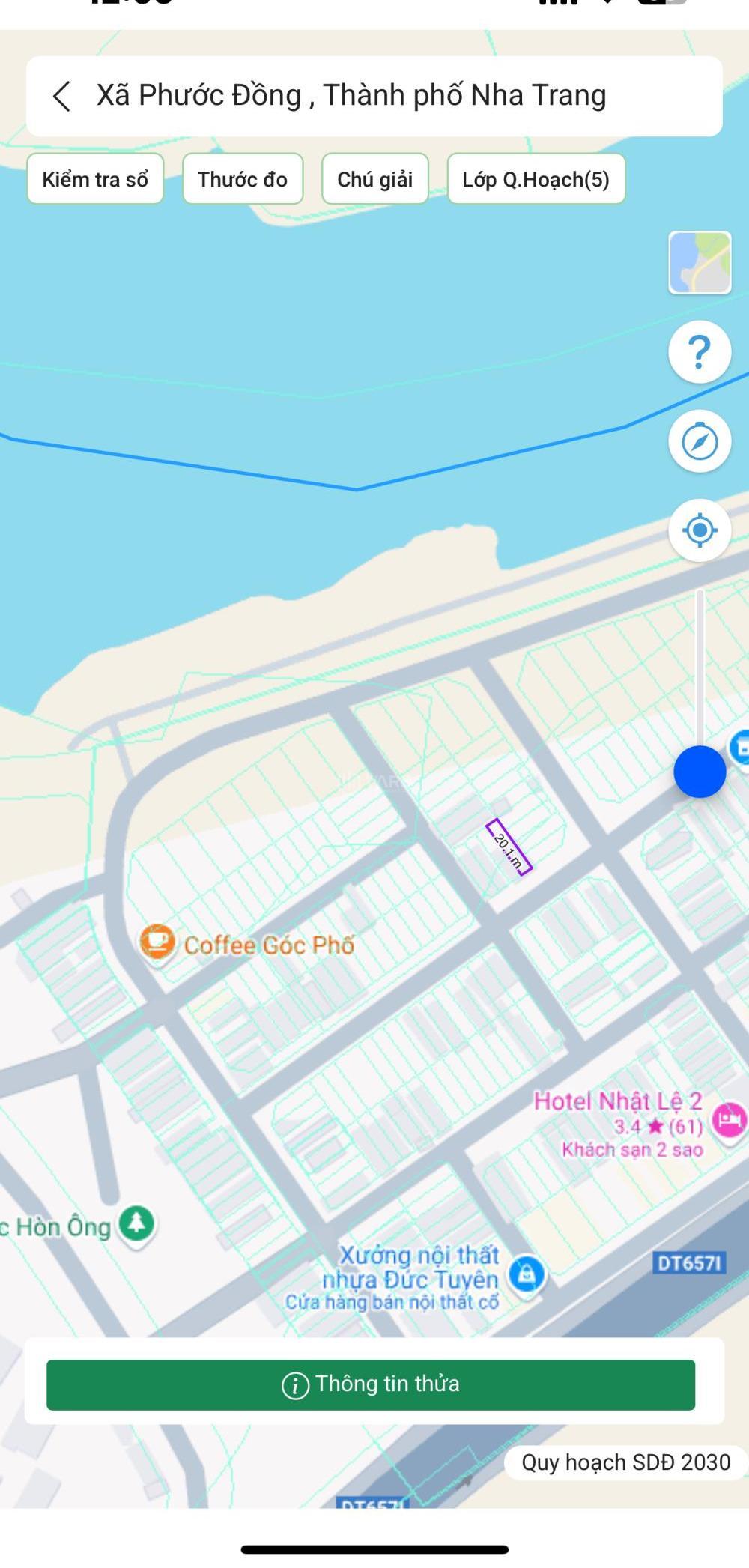The width and height of the screenshot is (749, 1568).
Task: Open the Kiểm tra sổ option
Action: coord(95,179)
